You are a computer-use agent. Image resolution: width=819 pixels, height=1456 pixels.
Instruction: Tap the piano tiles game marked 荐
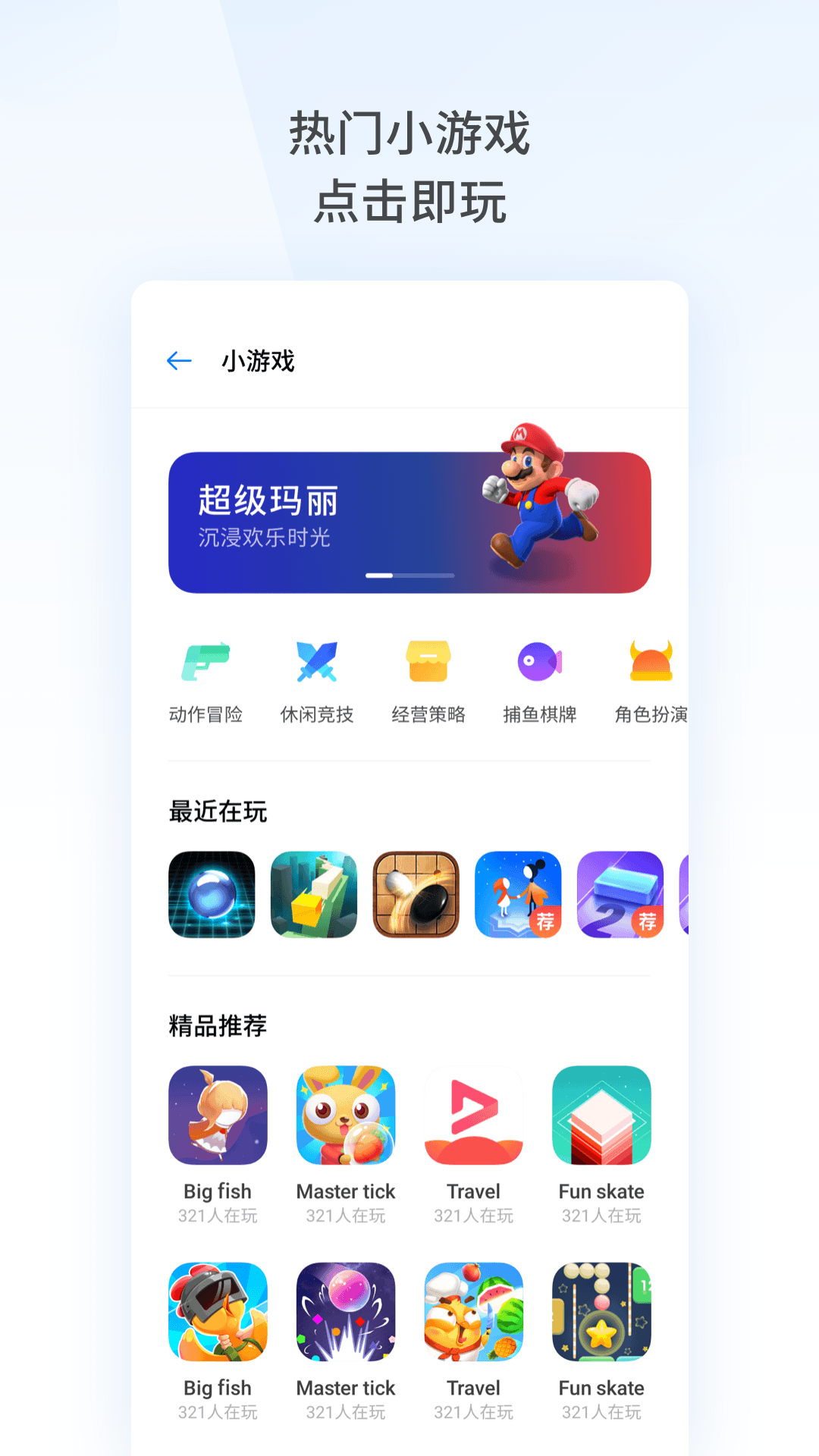tap(620, 895)
